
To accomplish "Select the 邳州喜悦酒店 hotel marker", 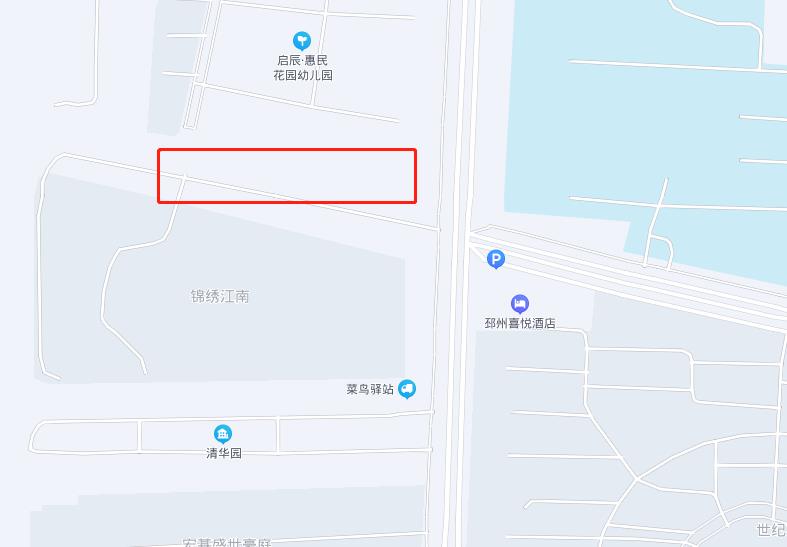I will (519, 304).
